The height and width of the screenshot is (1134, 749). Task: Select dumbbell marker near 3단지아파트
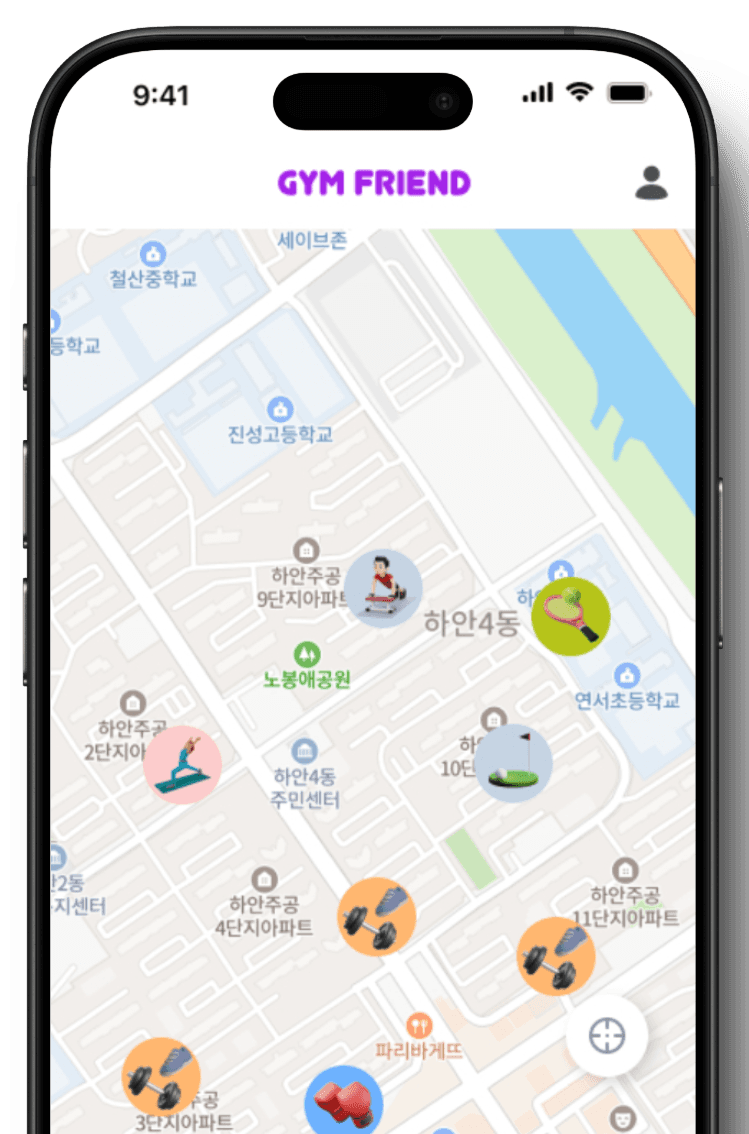[x=161, y=1076]
